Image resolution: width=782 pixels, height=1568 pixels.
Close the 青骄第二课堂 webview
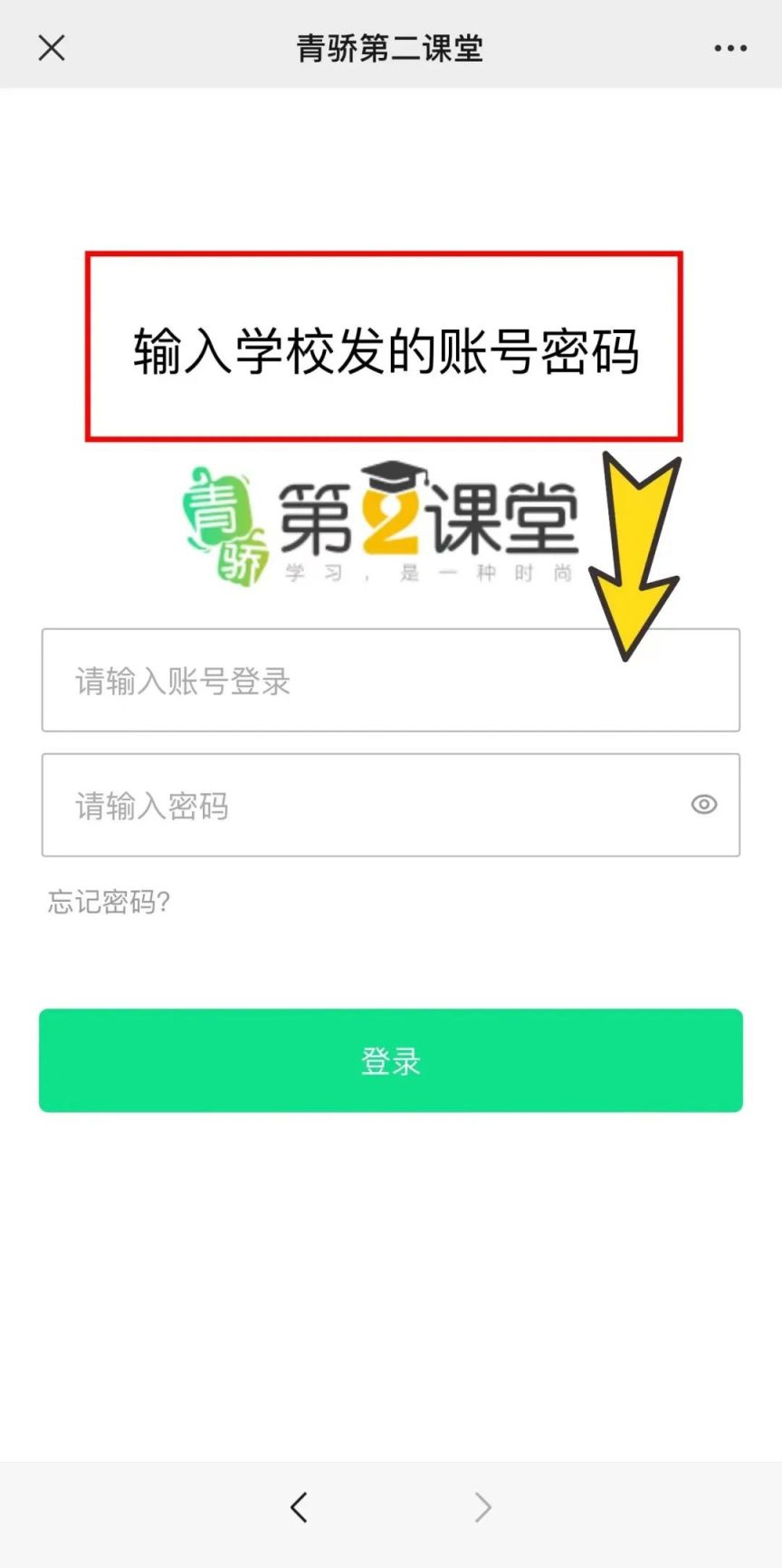tap(52, 48)
